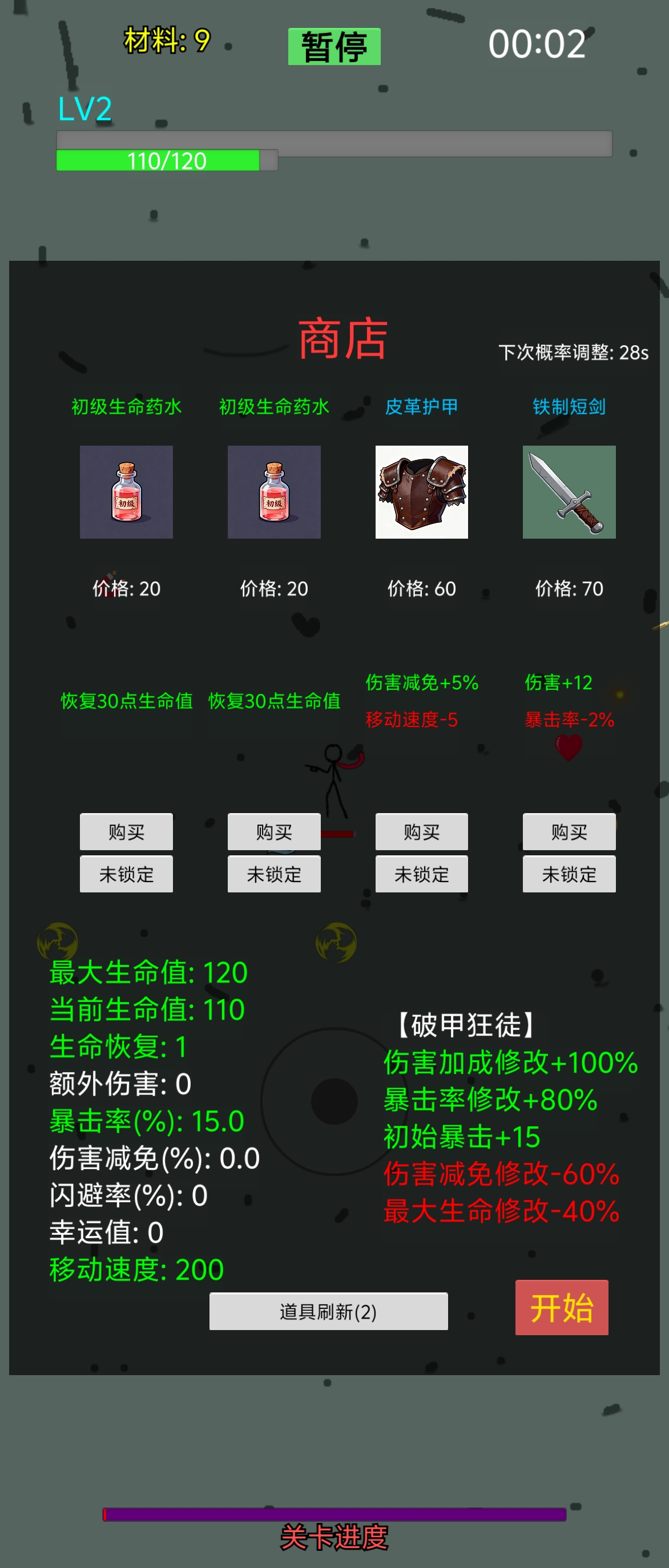
Task: Refresh shop items with 道具刷新(2)
Action: coord(328,1312)
